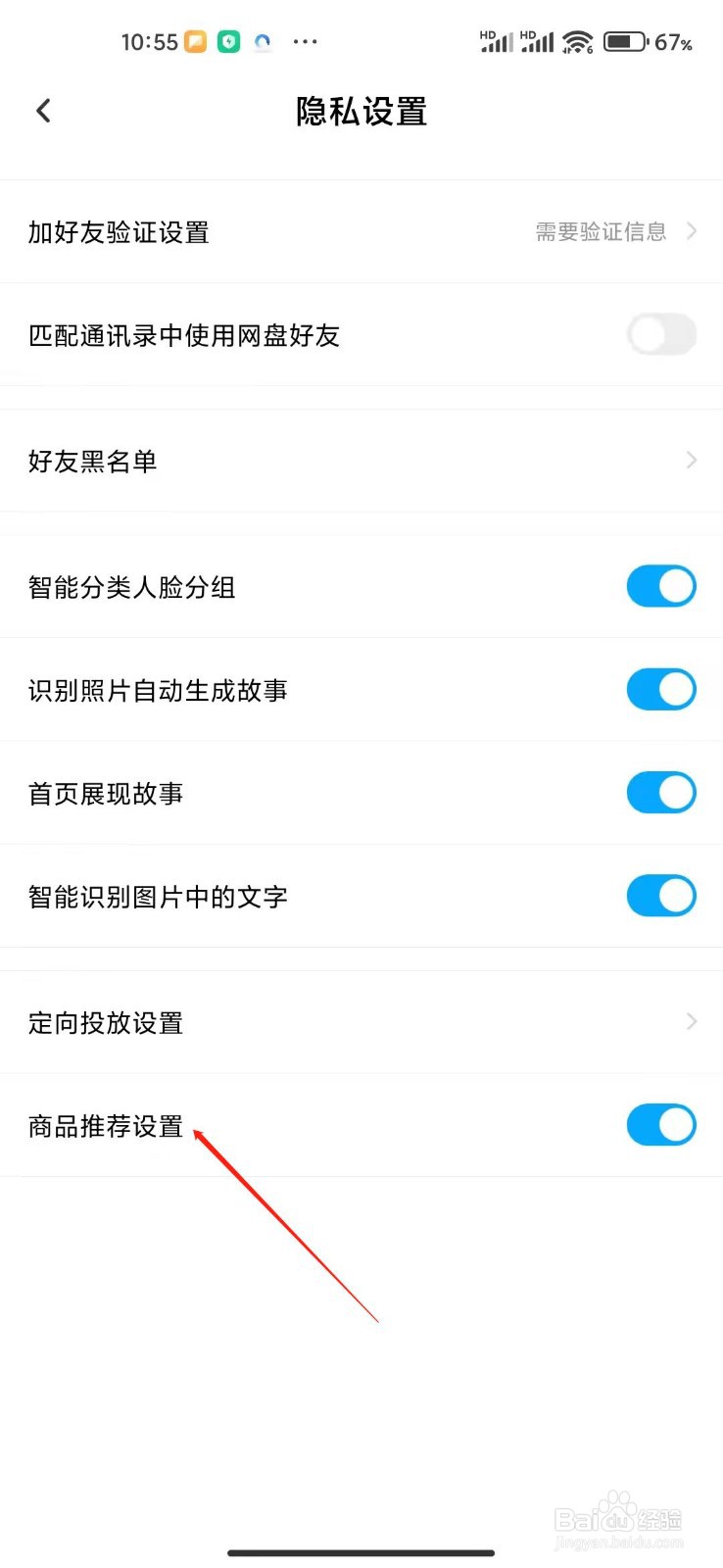Turn off 智能识别图片中的文字 switch

[x=661, y=895]
